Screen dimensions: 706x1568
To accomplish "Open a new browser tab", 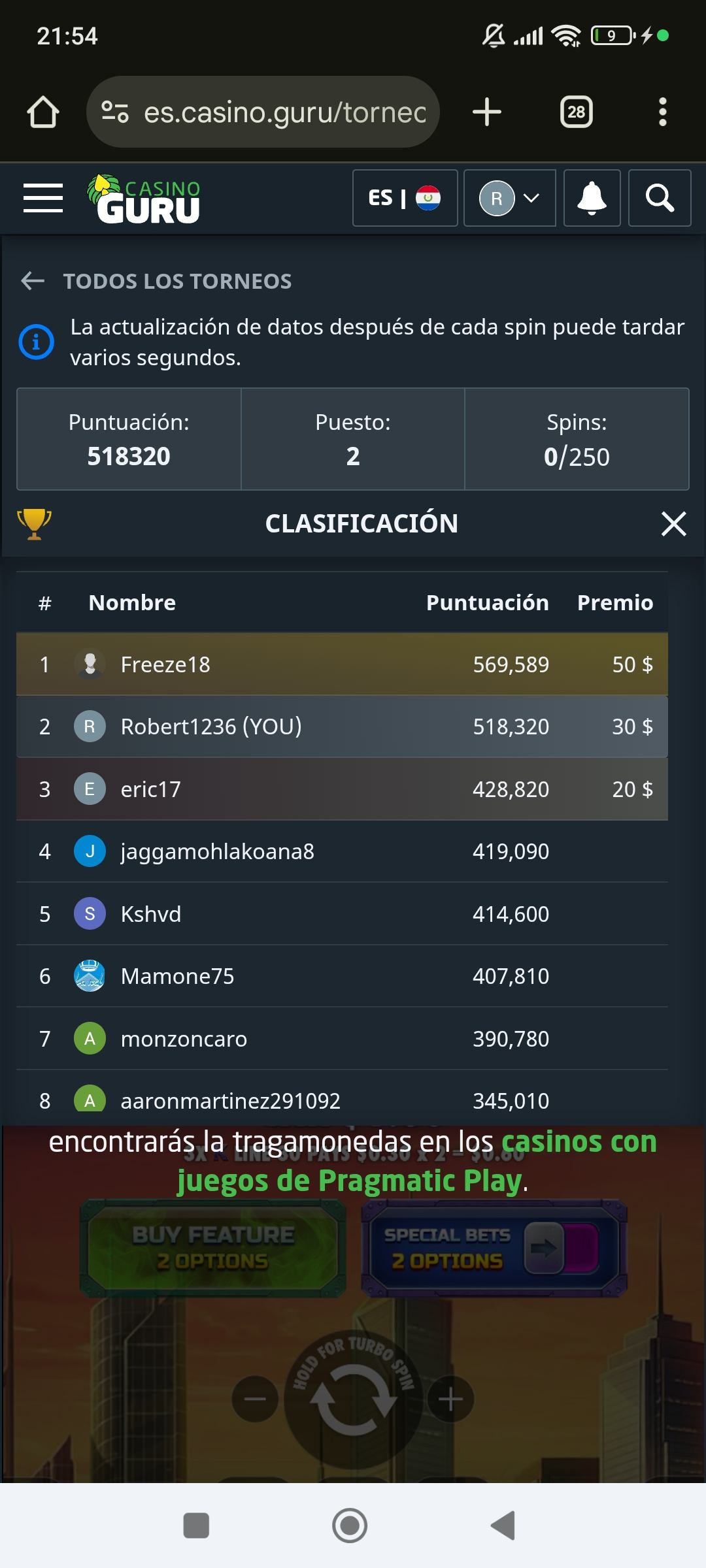I will [487, 112].
